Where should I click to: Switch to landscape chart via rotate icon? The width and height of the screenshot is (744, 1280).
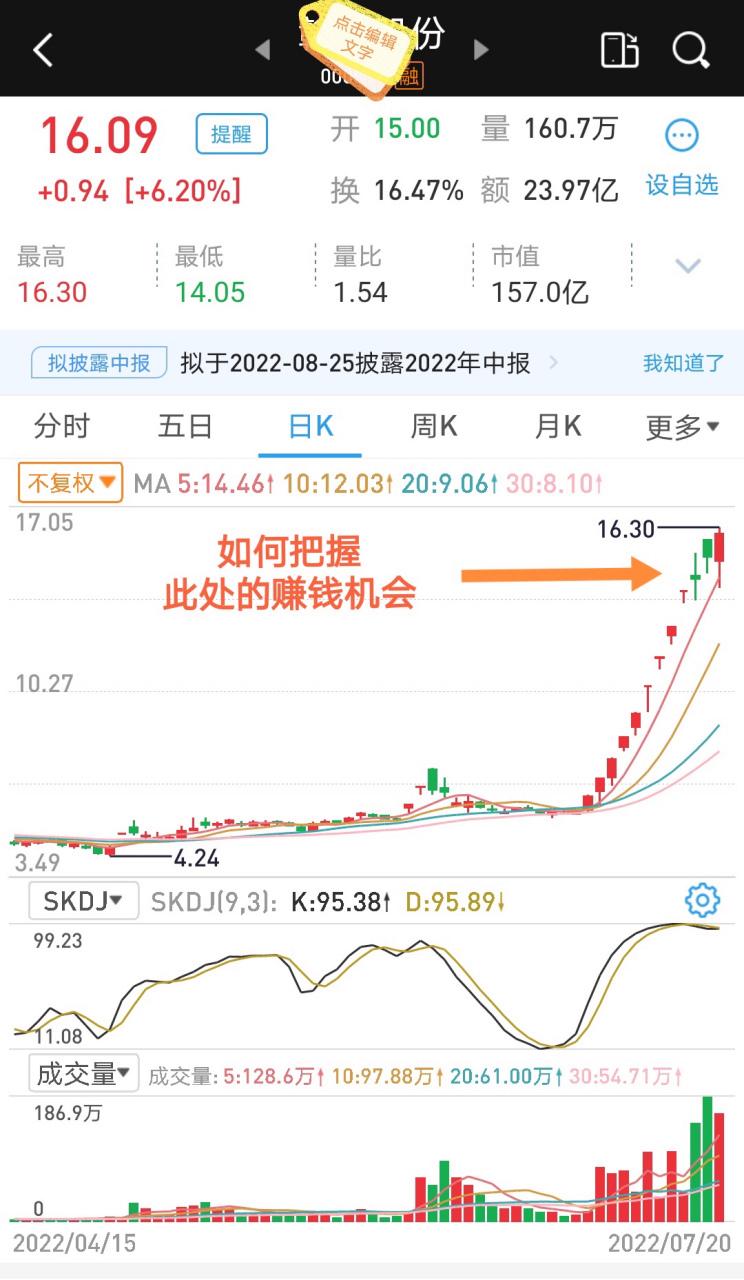click(619, 48)
